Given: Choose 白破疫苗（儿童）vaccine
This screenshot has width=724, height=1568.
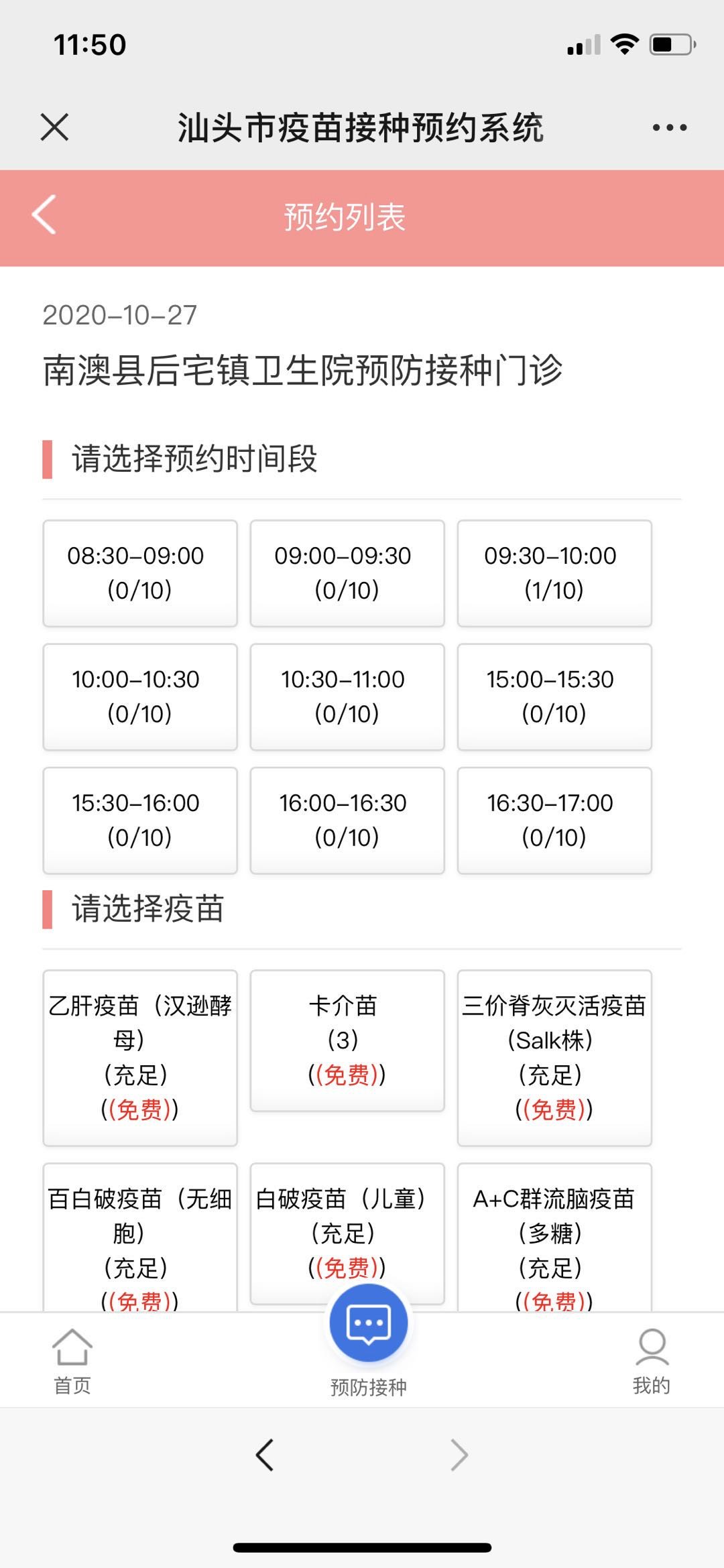Looking at the screenshot, I should click(347, 1220).
